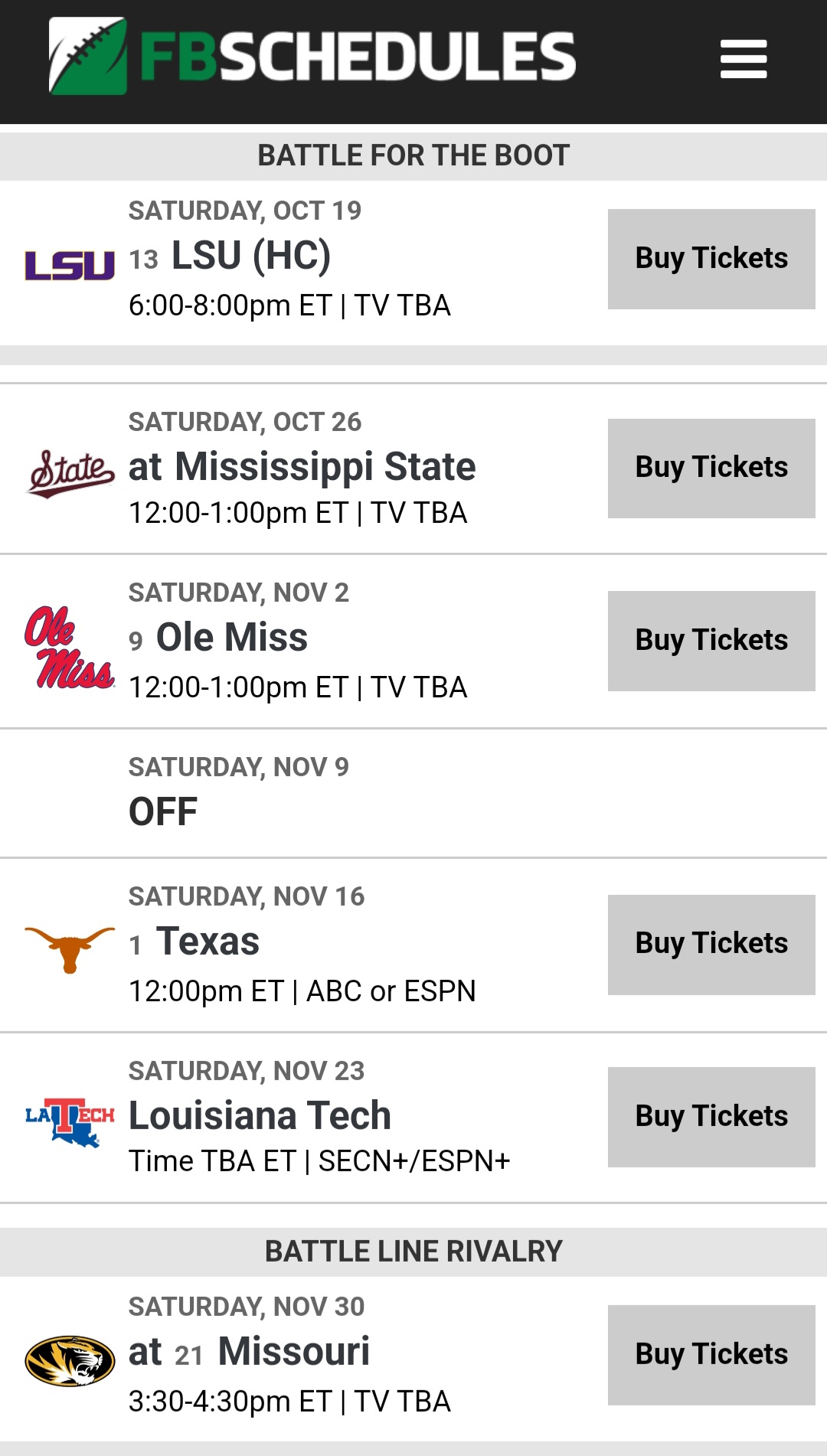Open the hamburger menu

(x=744, y=59)
